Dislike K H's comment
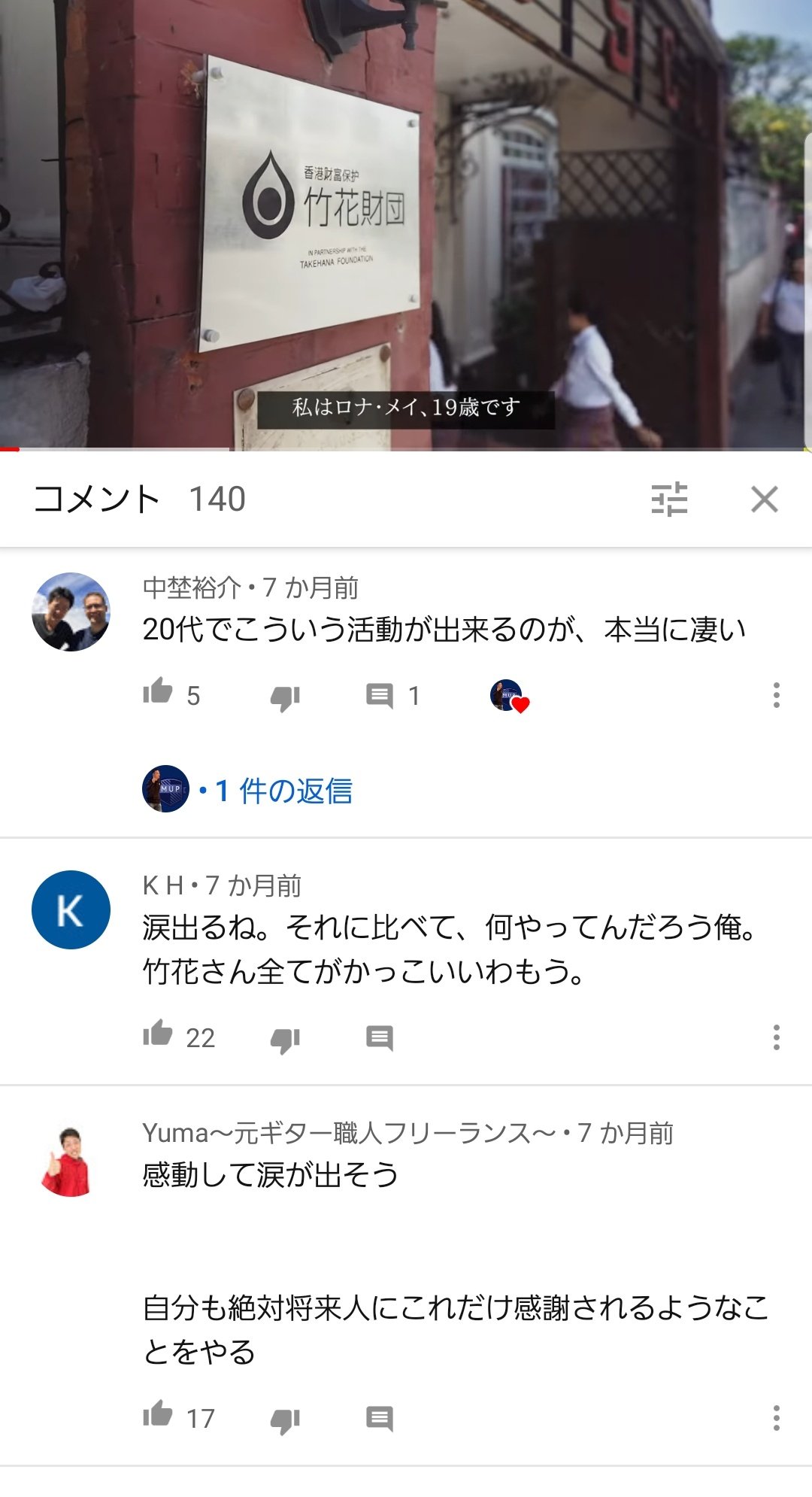This screenshot has height=1497, width=812. pos(286,1040)
